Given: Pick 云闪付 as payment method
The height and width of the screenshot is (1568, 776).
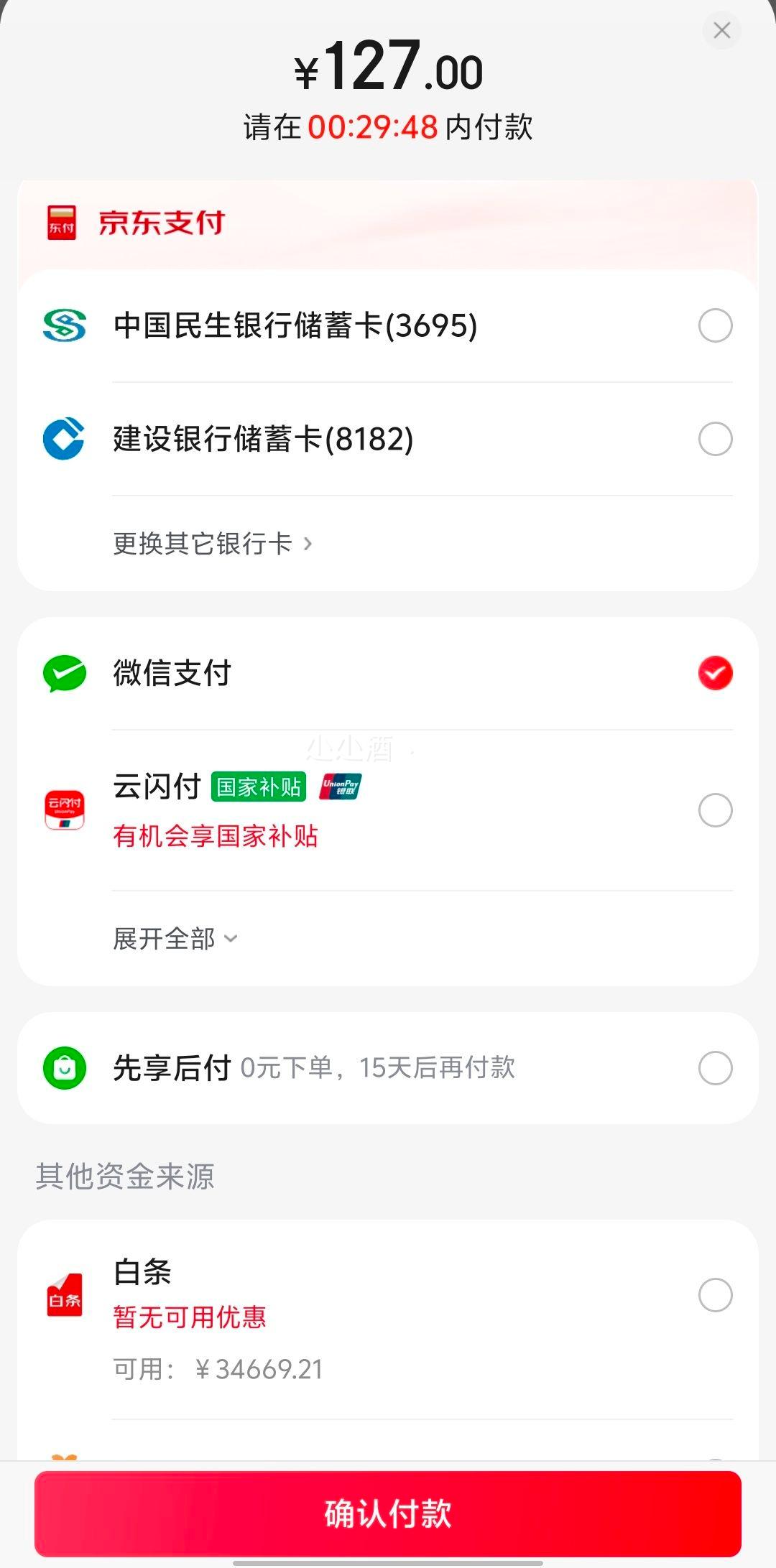Looking at the screenshot, I should click(715, 810).
